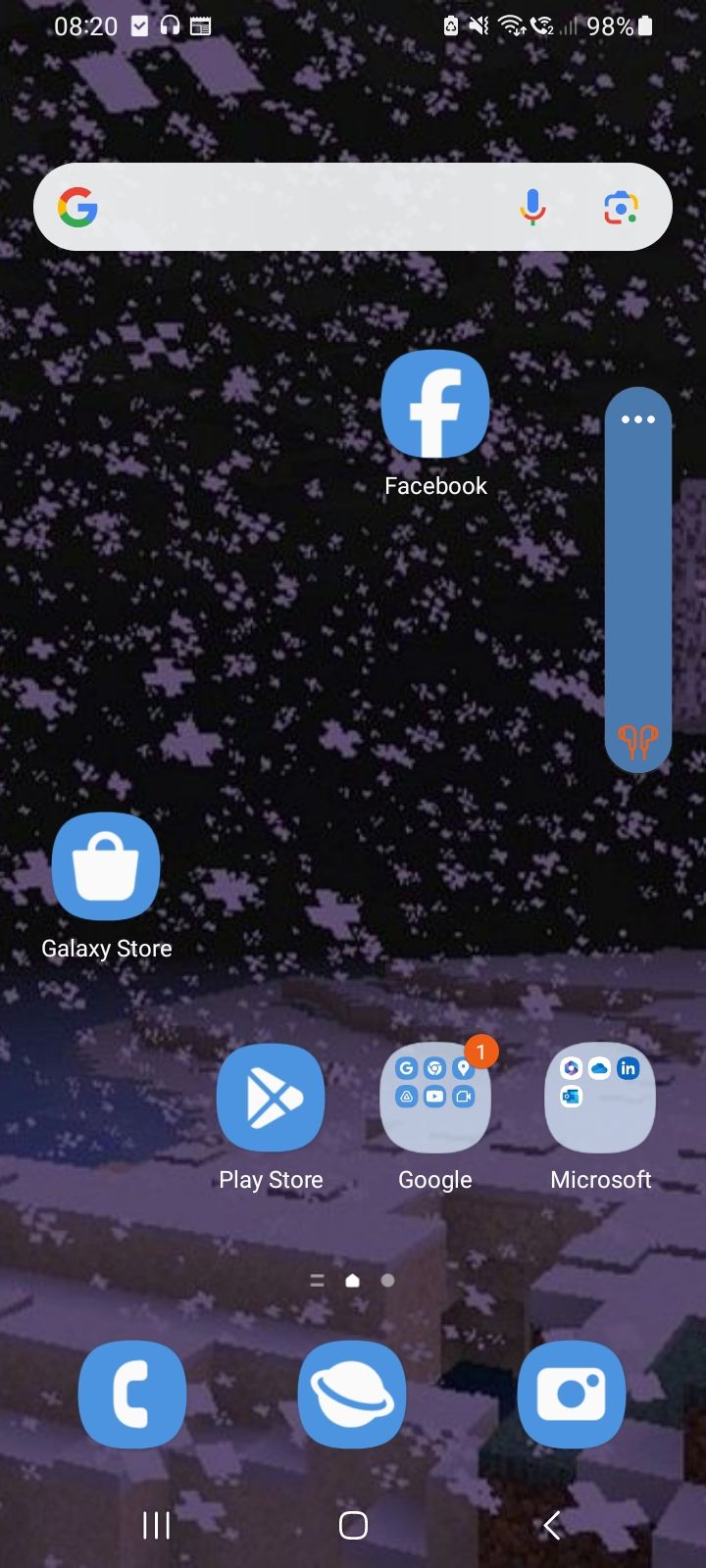Tap the three-dot menu on the side panel

tap(637, 419)
